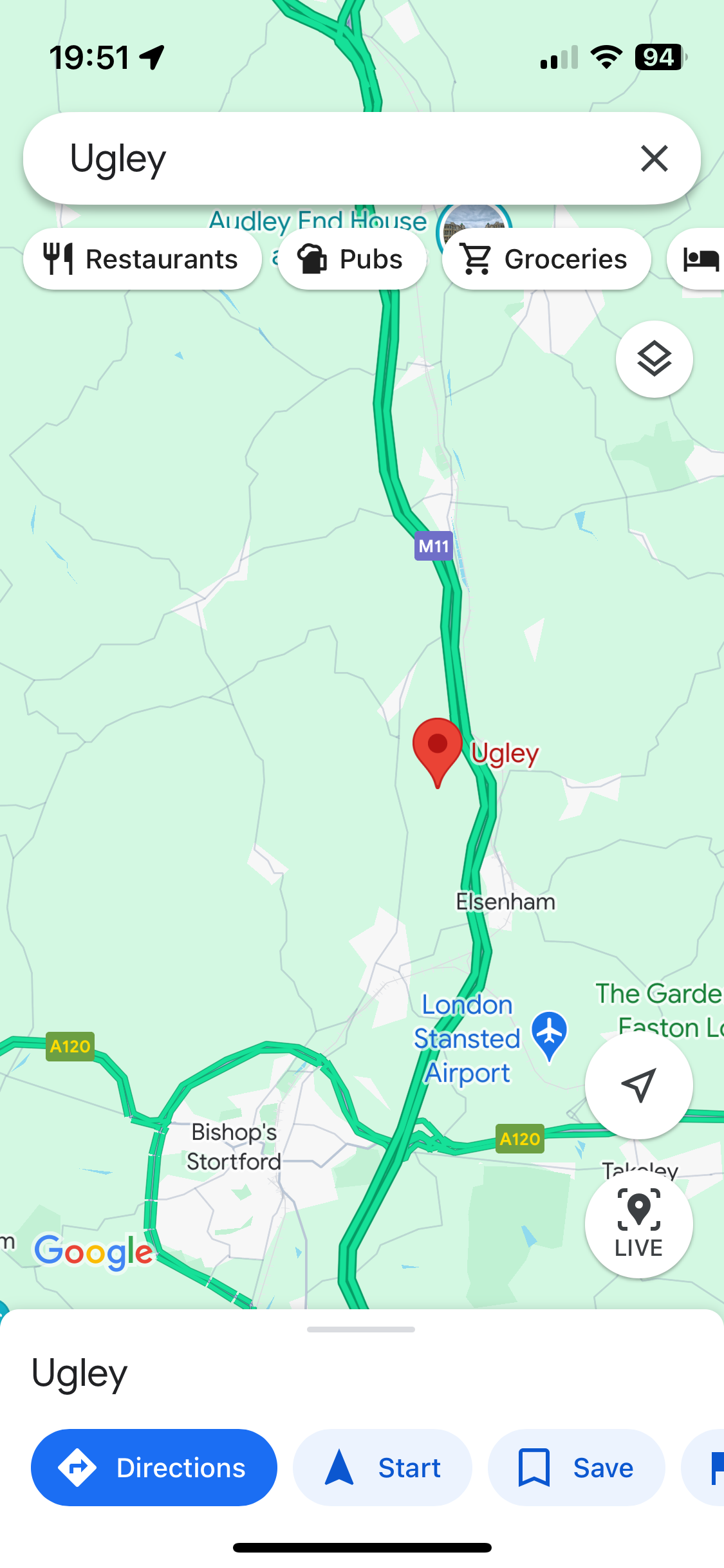Filter map by Restaurants
724x1568 pixels.
(142, 259)
